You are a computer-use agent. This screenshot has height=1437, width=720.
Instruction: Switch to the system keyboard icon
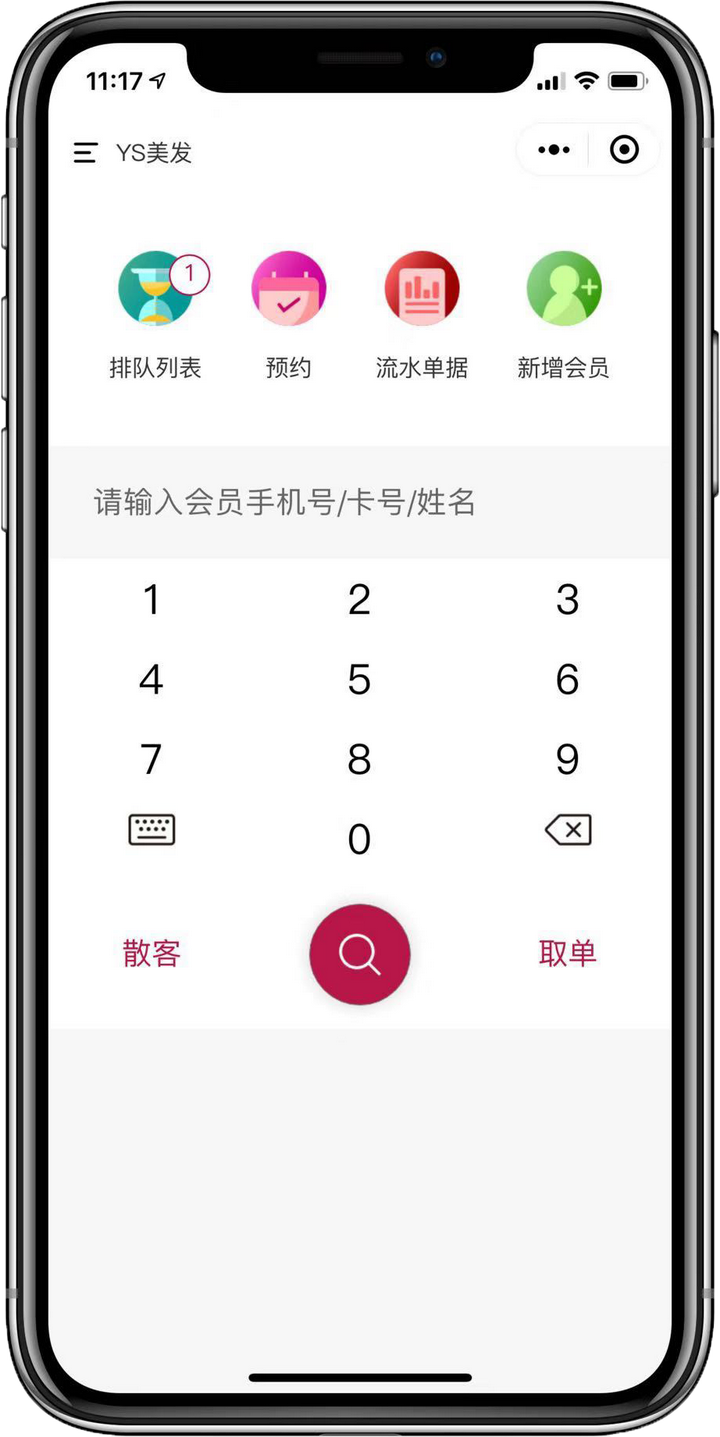tap(152, 830)
